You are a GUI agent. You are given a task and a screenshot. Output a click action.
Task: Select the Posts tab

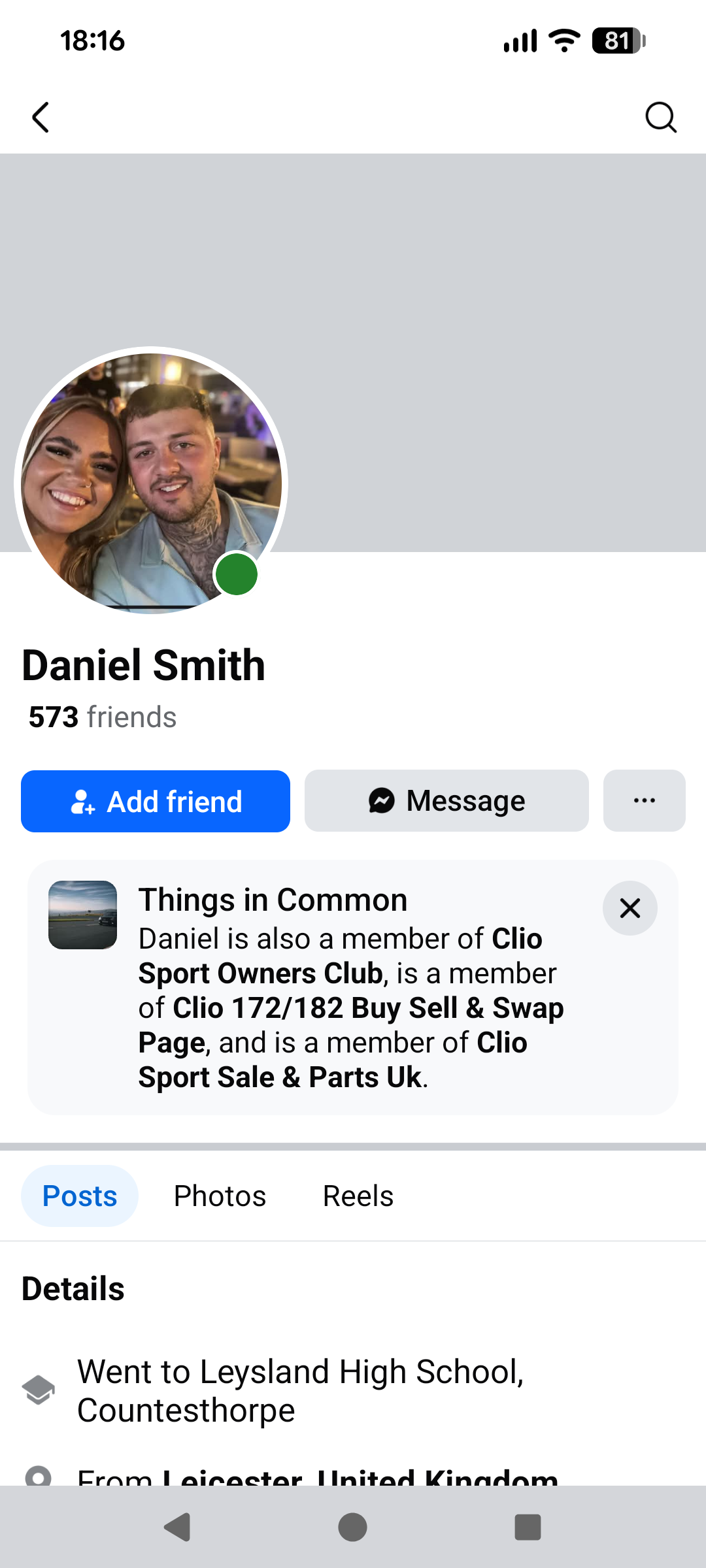80,1196
